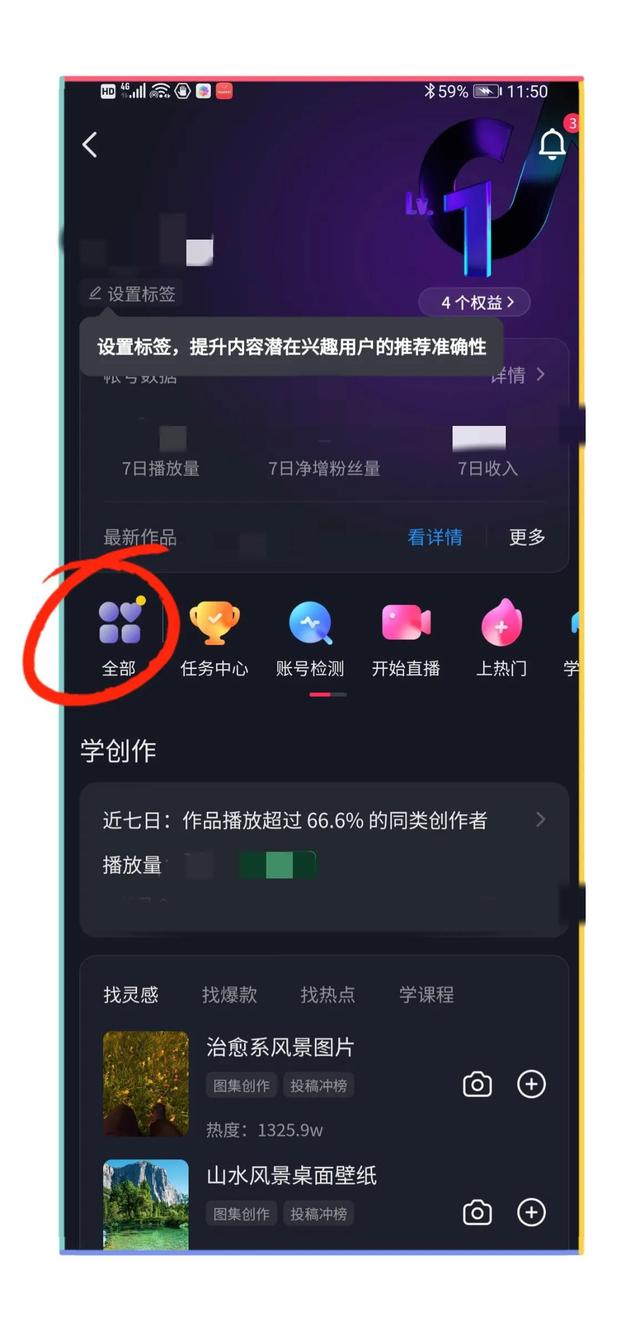Switch to the 找爆款 tab
640x1331 pixels.
[229, 994]
